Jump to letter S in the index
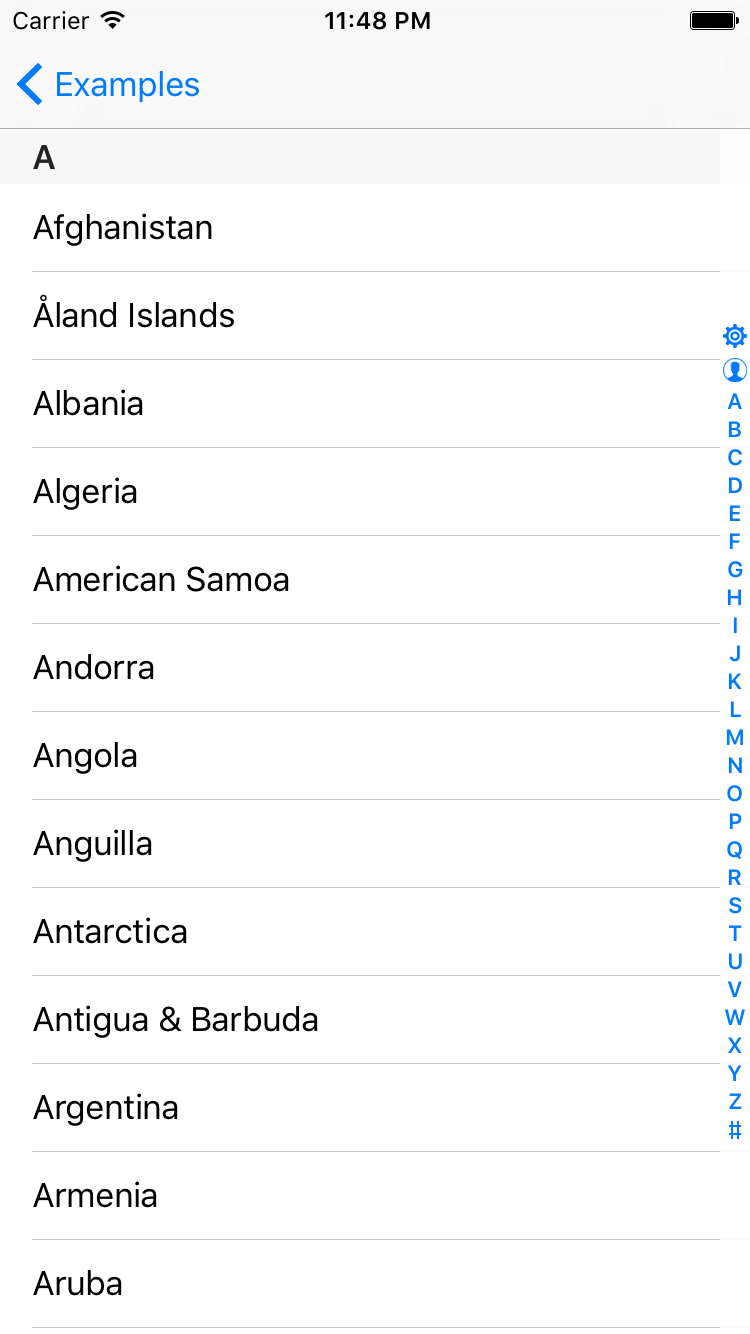Viewport: 750px width, 1334px height. pos(735,906)
